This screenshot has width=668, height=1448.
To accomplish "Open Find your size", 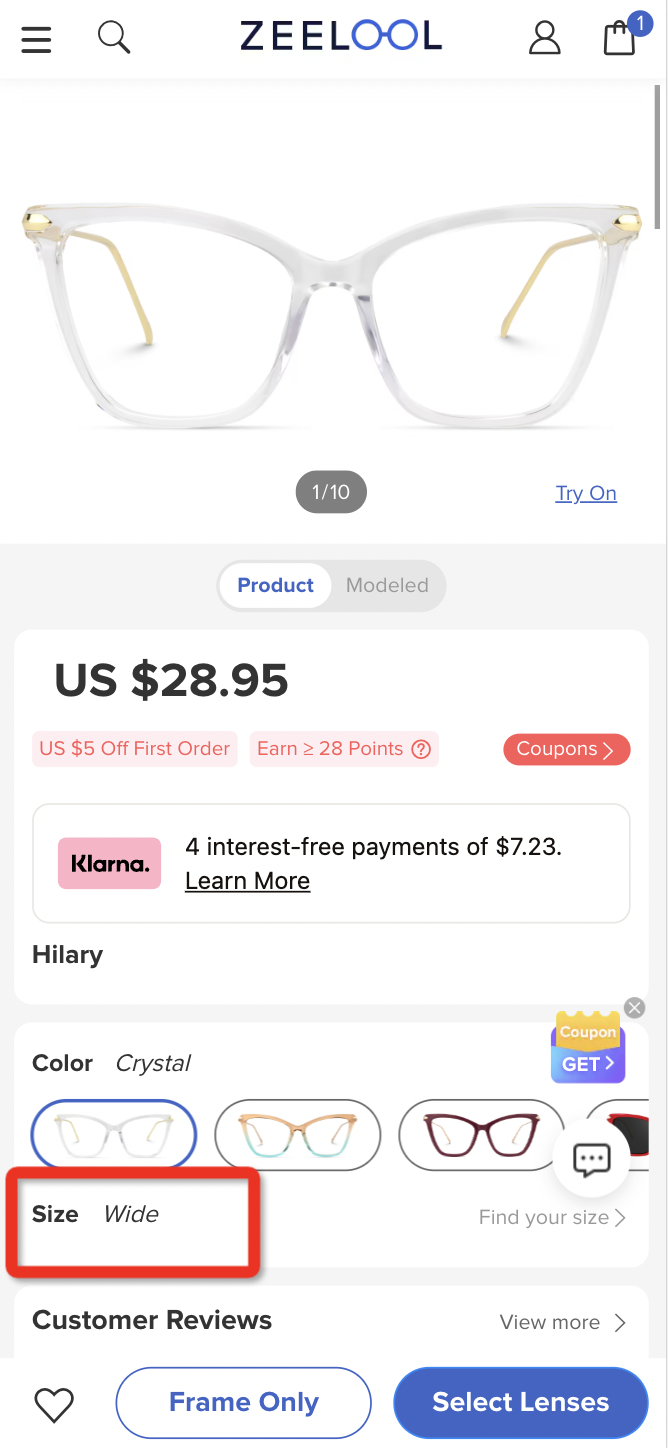I will 552,1217.
